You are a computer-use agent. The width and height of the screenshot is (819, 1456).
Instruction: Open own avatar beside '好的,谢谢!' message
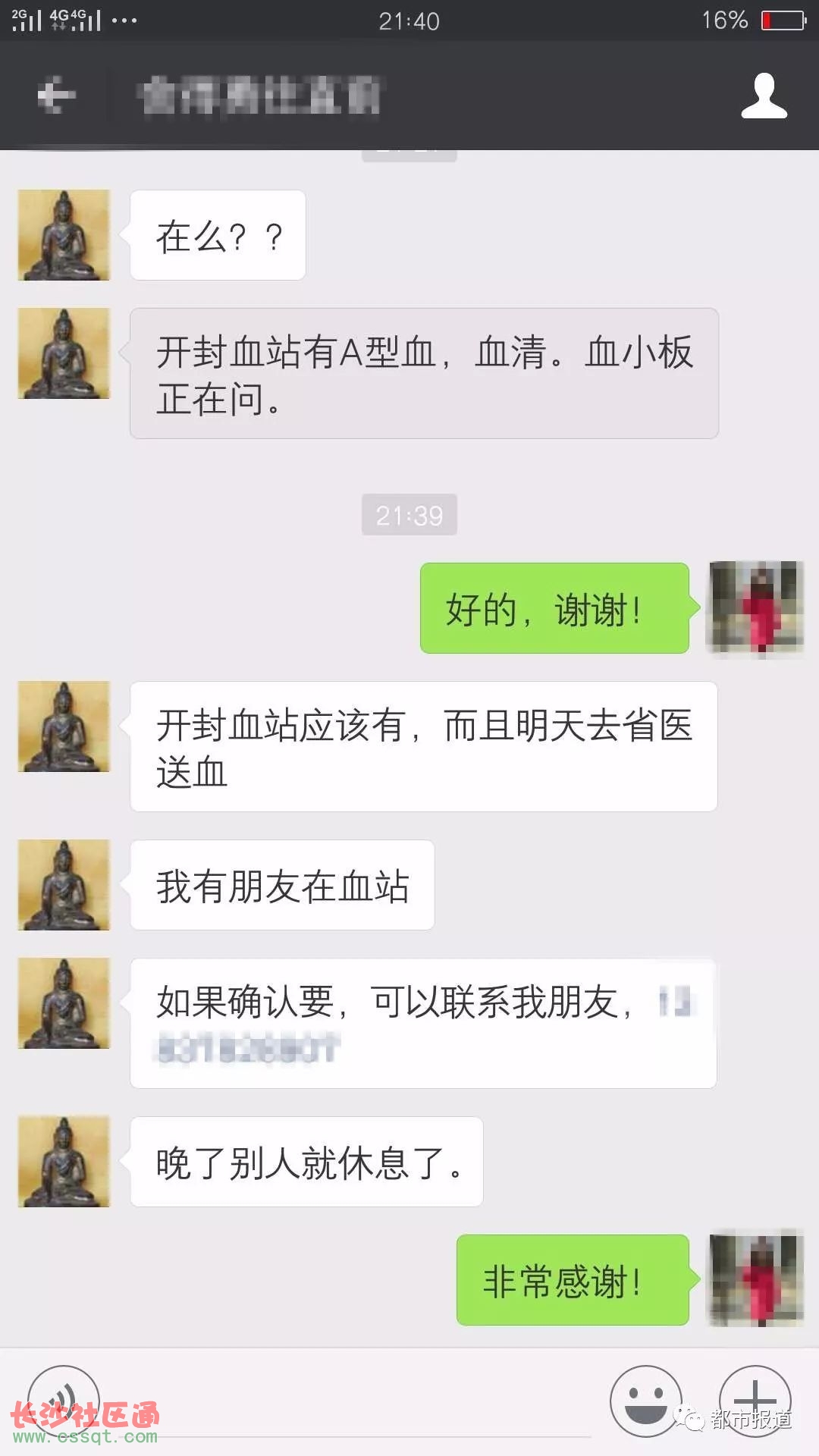[x=755, y=607]
